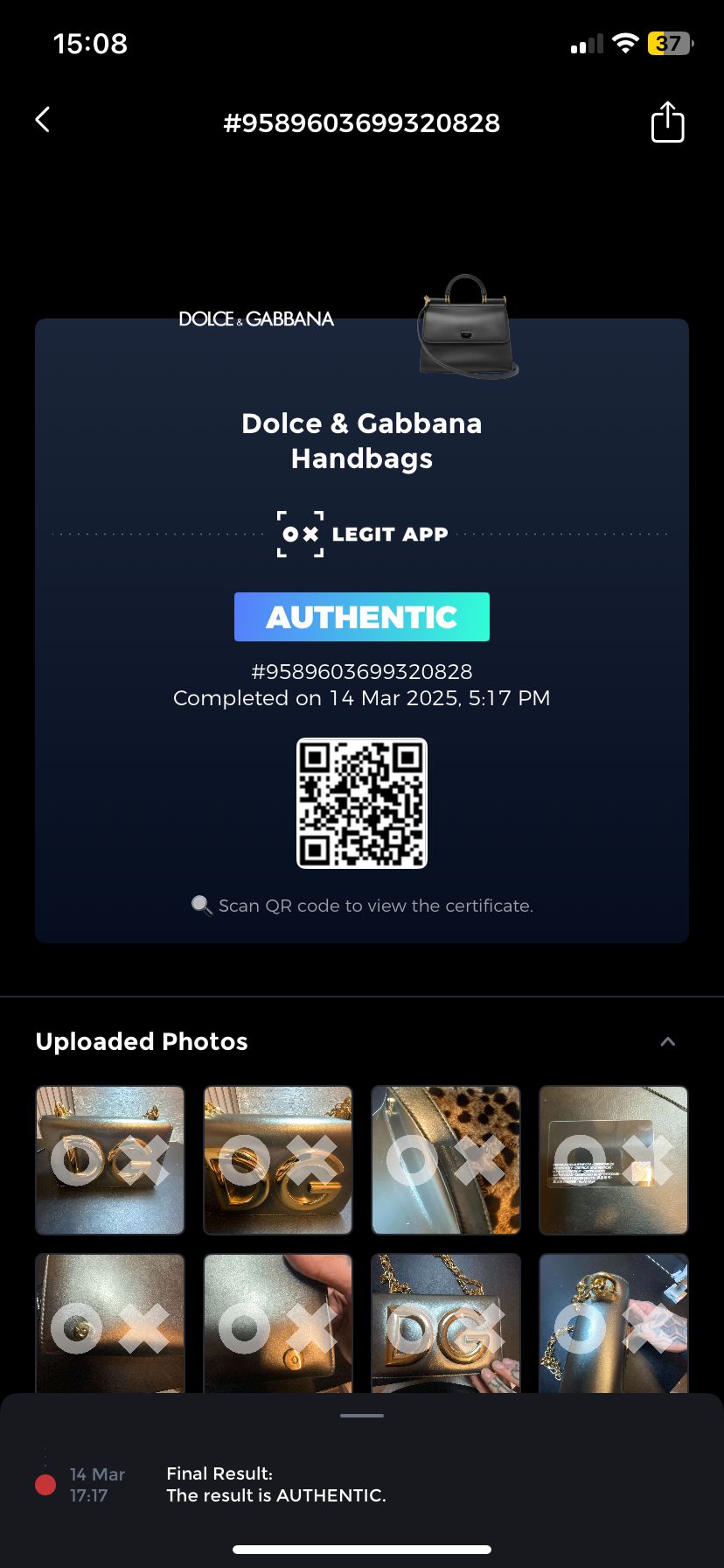Image resolution: width=724 pixels, height=1568 pixels.
Task: Open the gold DG logo close-up photo
Action: pyautogui.click(x=278, y=1159)
